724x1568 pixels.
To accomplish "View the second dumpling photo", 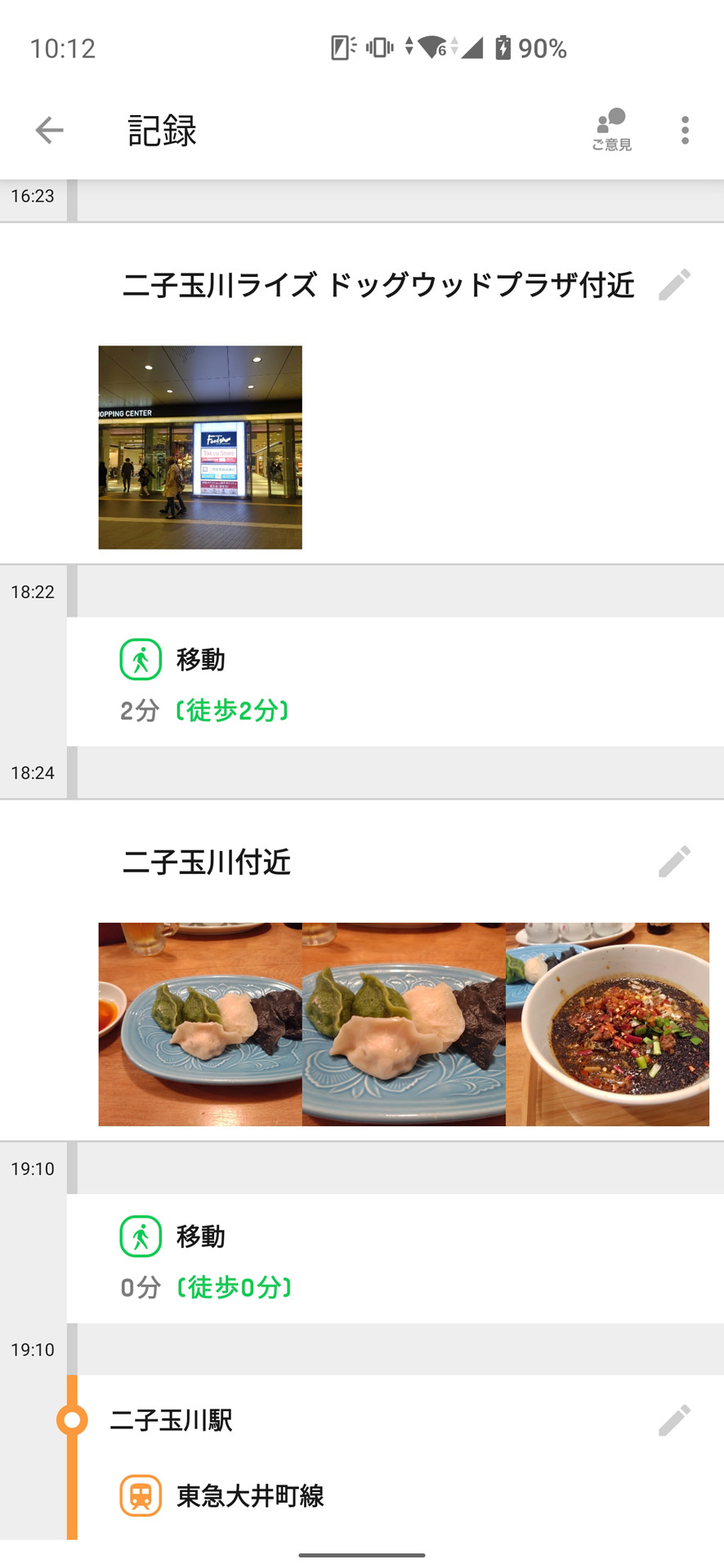I will [404, 1024].
